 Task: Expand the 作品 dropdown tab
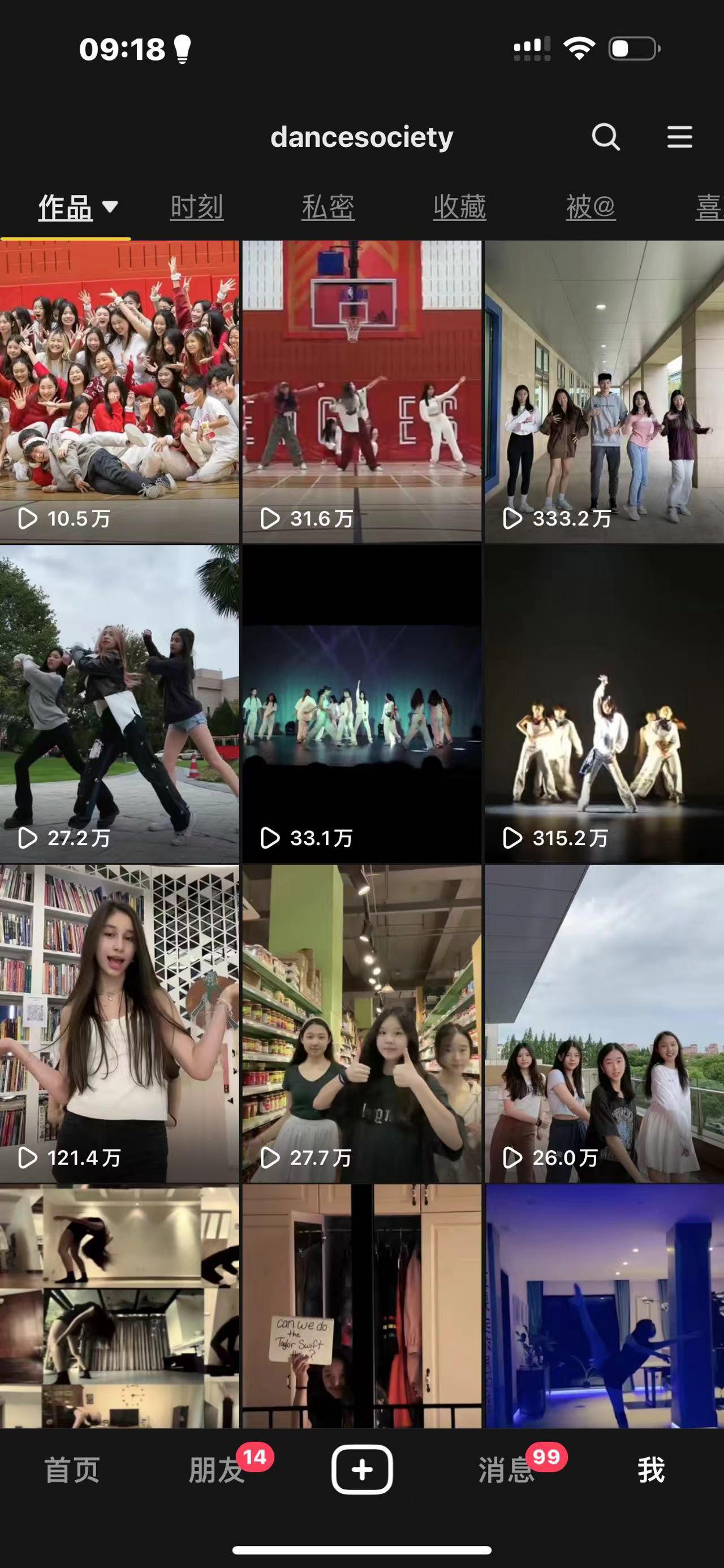coord(77,207)
